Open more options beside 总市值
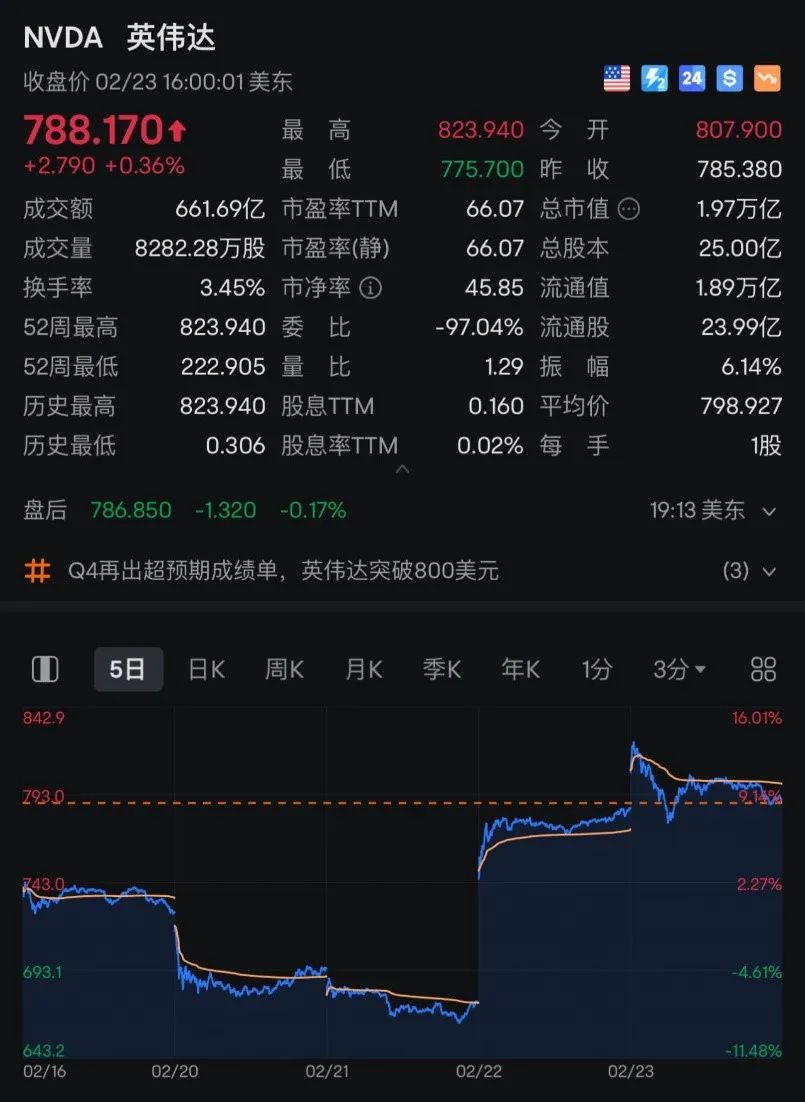 click(628, 209)
